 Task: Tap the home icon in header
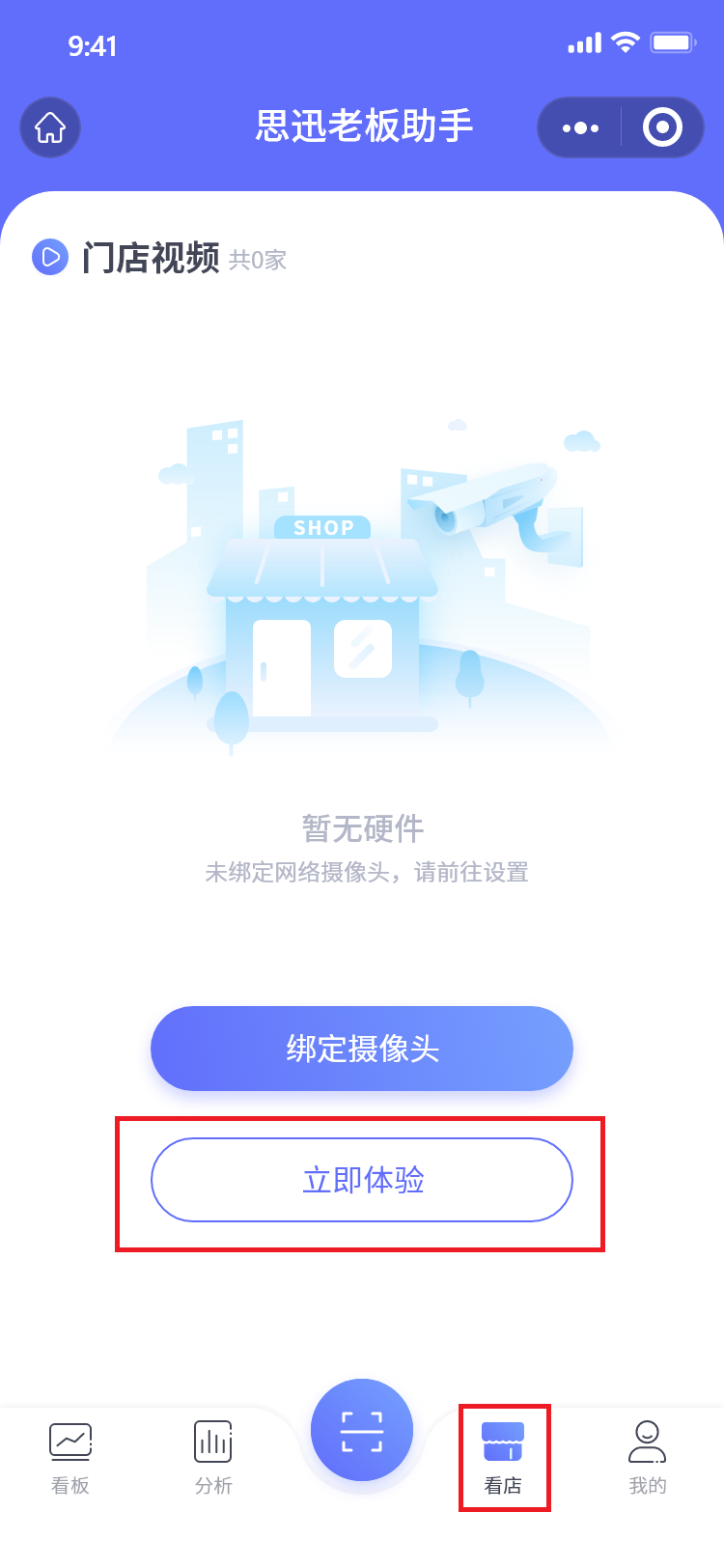50,127
